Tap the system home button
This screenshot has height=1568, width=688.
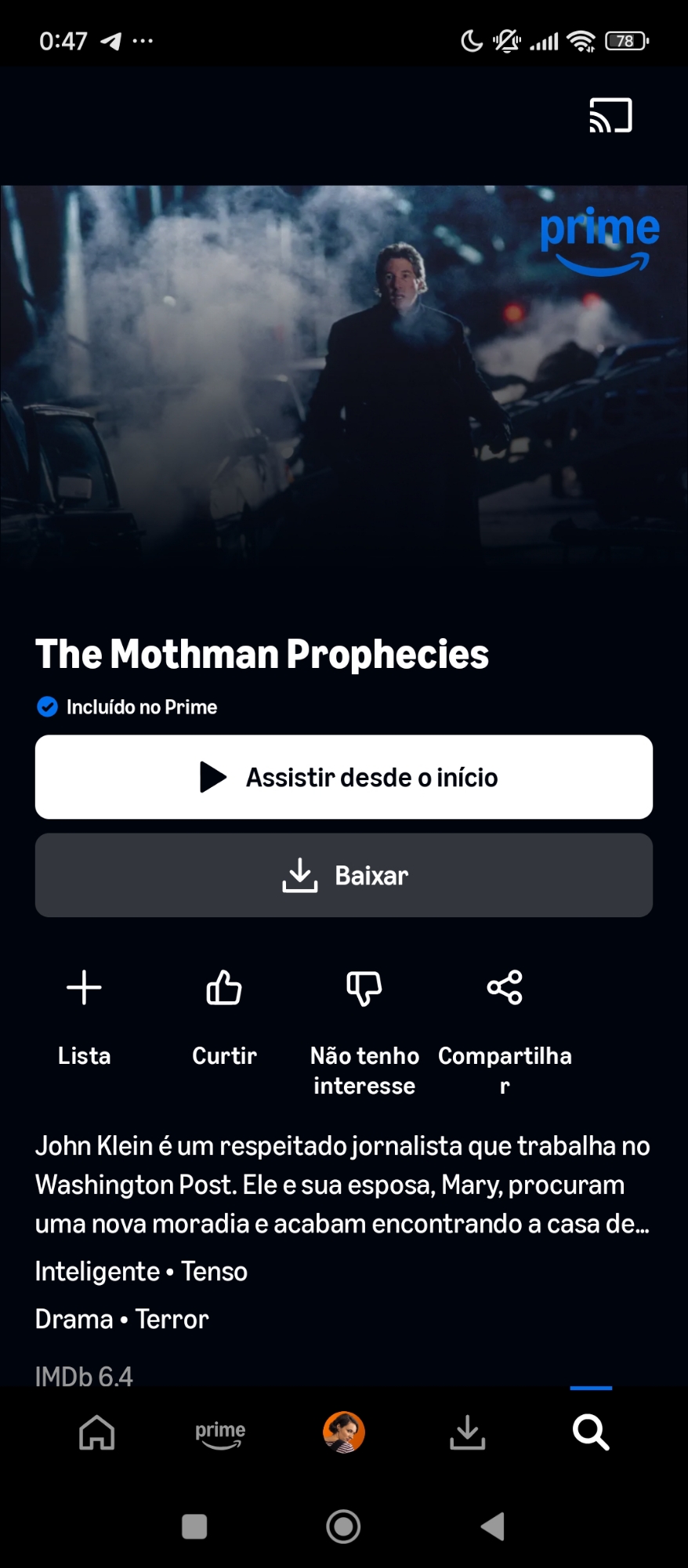tap(343, 1526)
